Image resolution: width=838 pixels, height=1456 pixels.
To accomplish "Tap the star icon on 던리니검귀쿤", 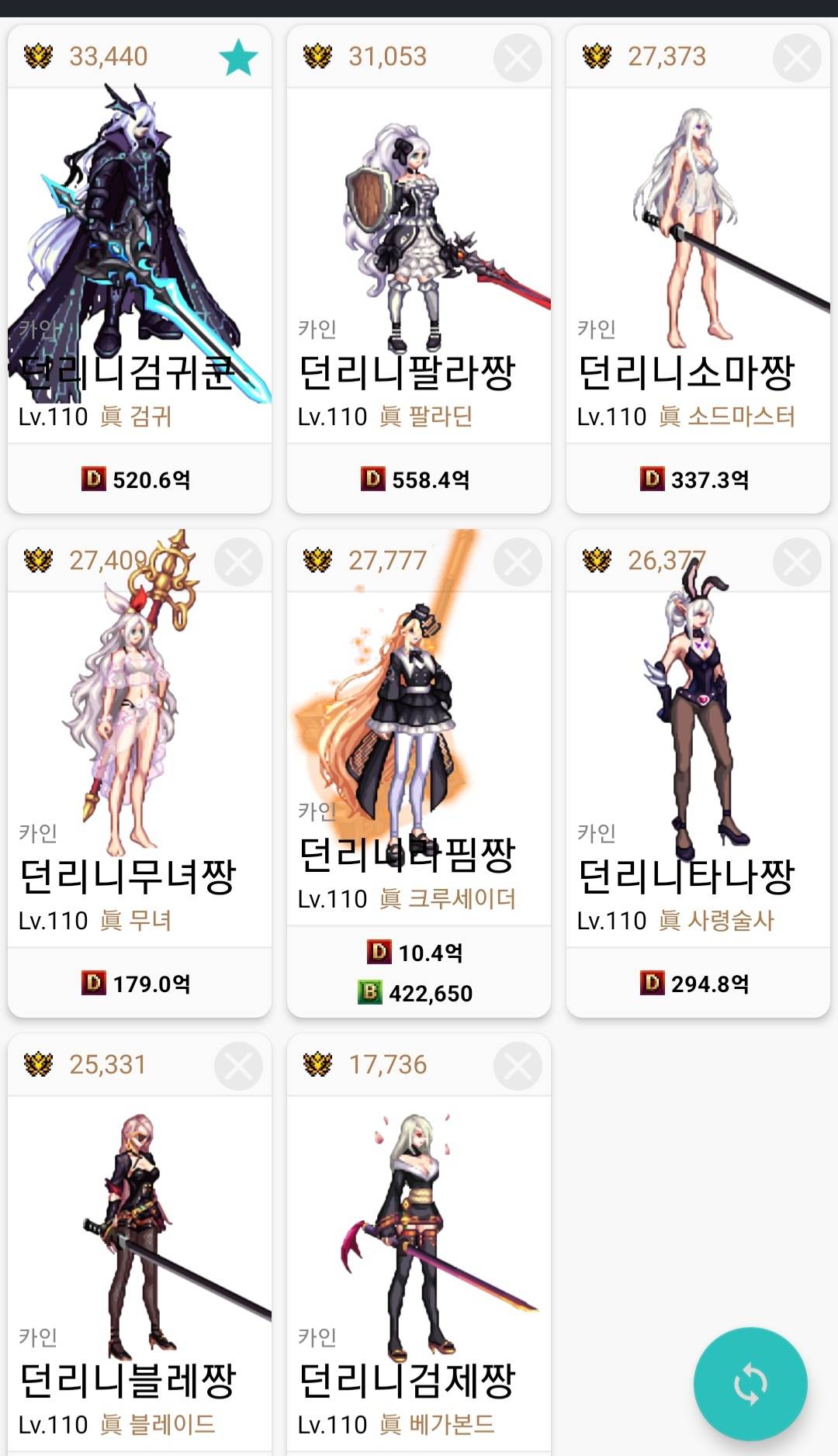I will (x=237, y=57).
